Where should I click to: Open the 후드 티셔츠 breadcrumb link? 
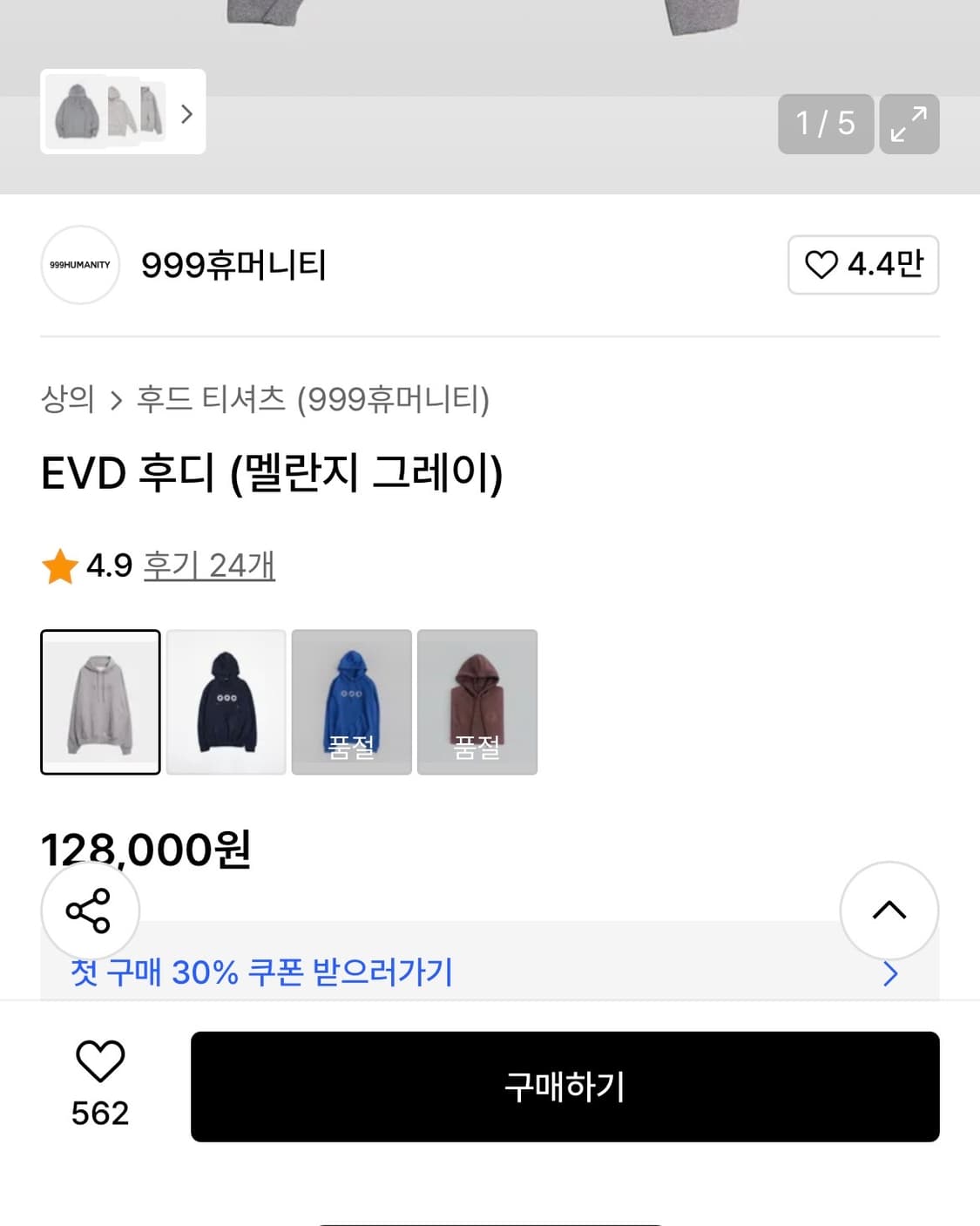[314, 401]
